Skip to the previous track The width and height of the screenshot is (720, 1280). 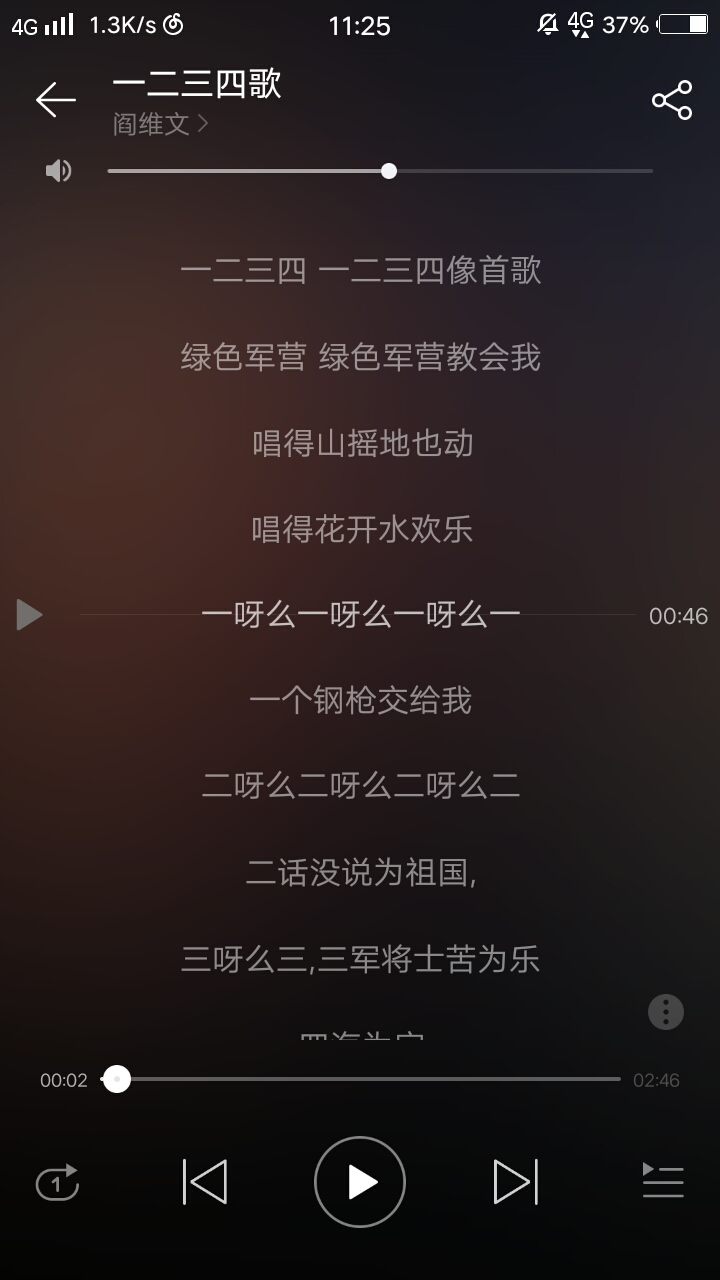205,1182
